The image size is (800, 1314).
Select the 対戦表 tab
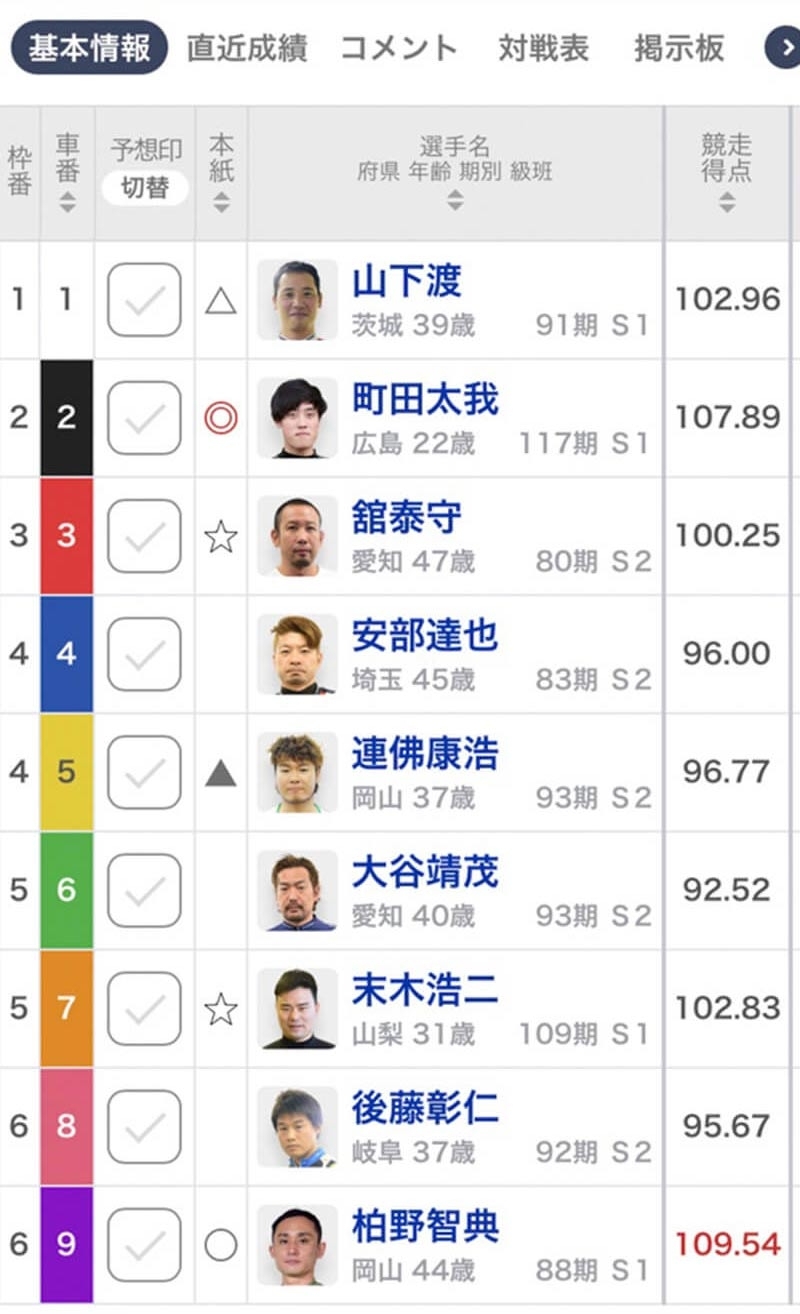pyautogui.click(x=543, y=49)
